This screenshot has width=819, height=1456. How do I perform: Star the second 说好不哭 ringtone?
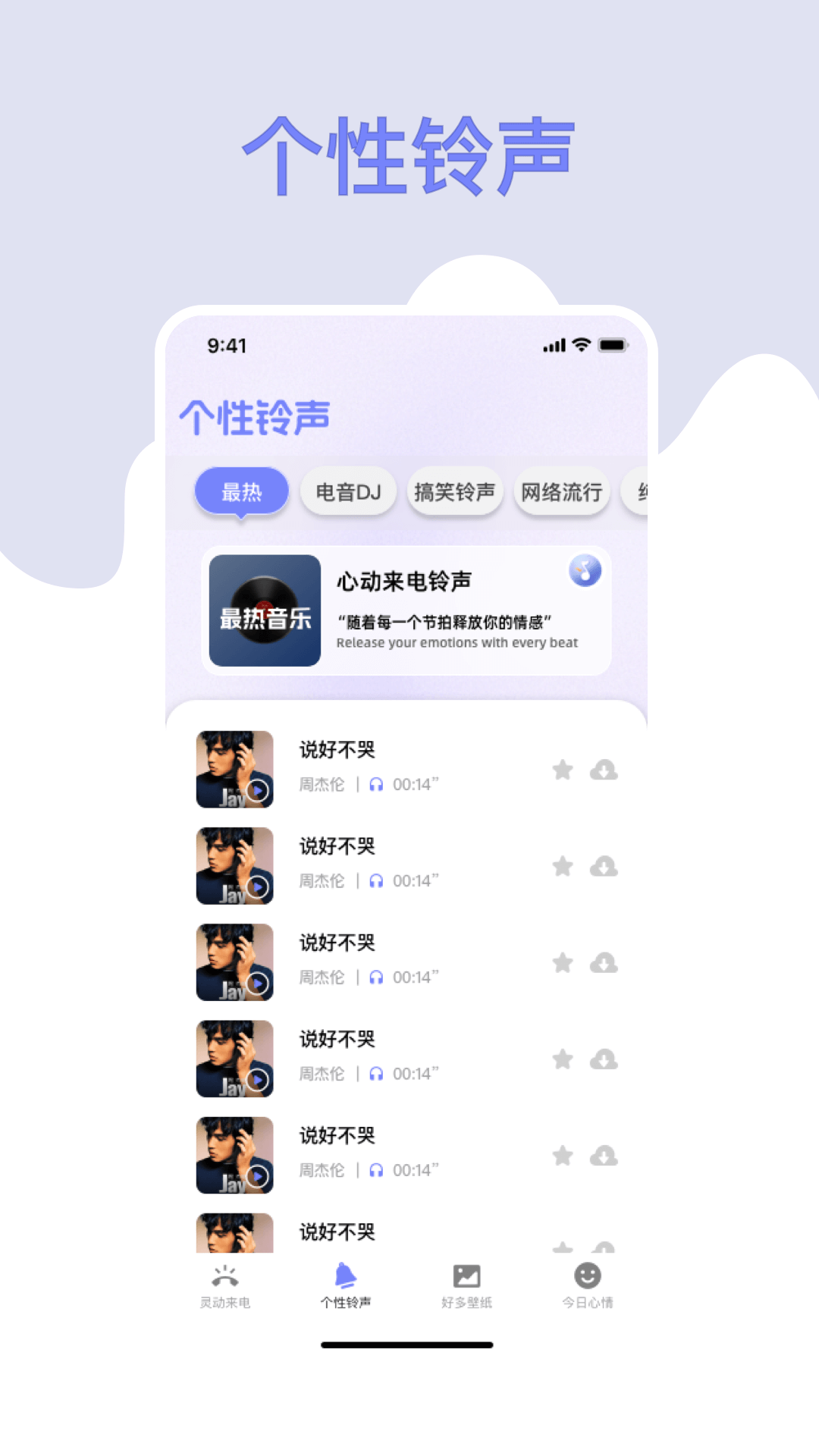562,867
